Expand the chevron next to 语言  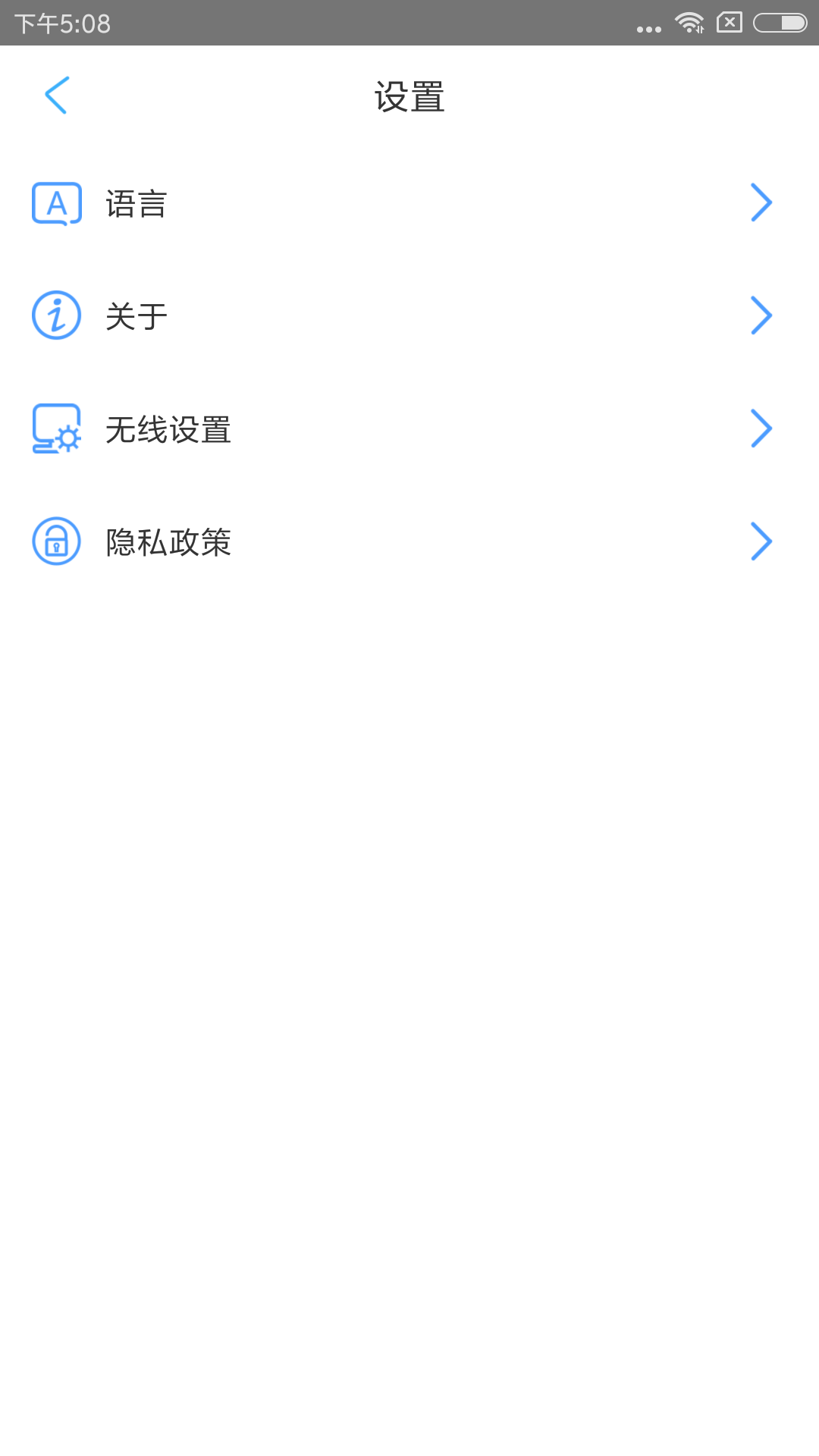click(761, 202)
